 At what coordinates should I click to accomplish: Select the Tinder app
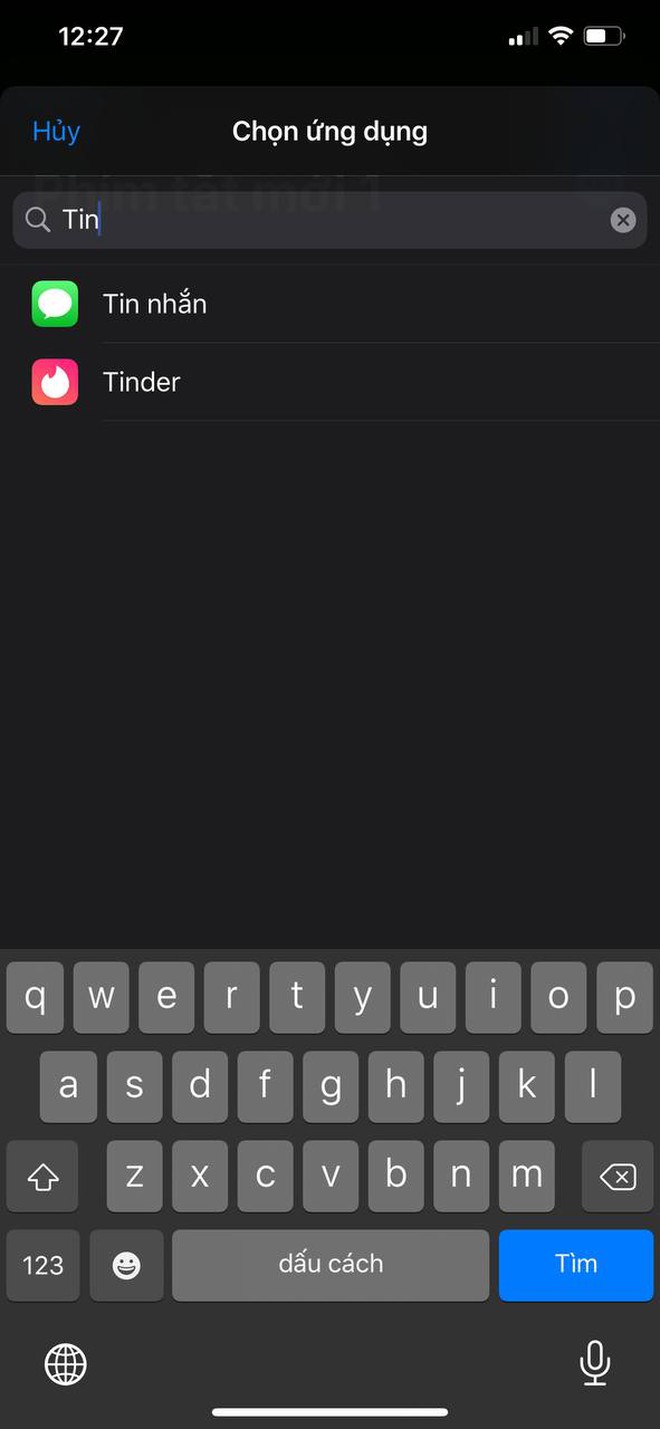(x=330, y=382)
